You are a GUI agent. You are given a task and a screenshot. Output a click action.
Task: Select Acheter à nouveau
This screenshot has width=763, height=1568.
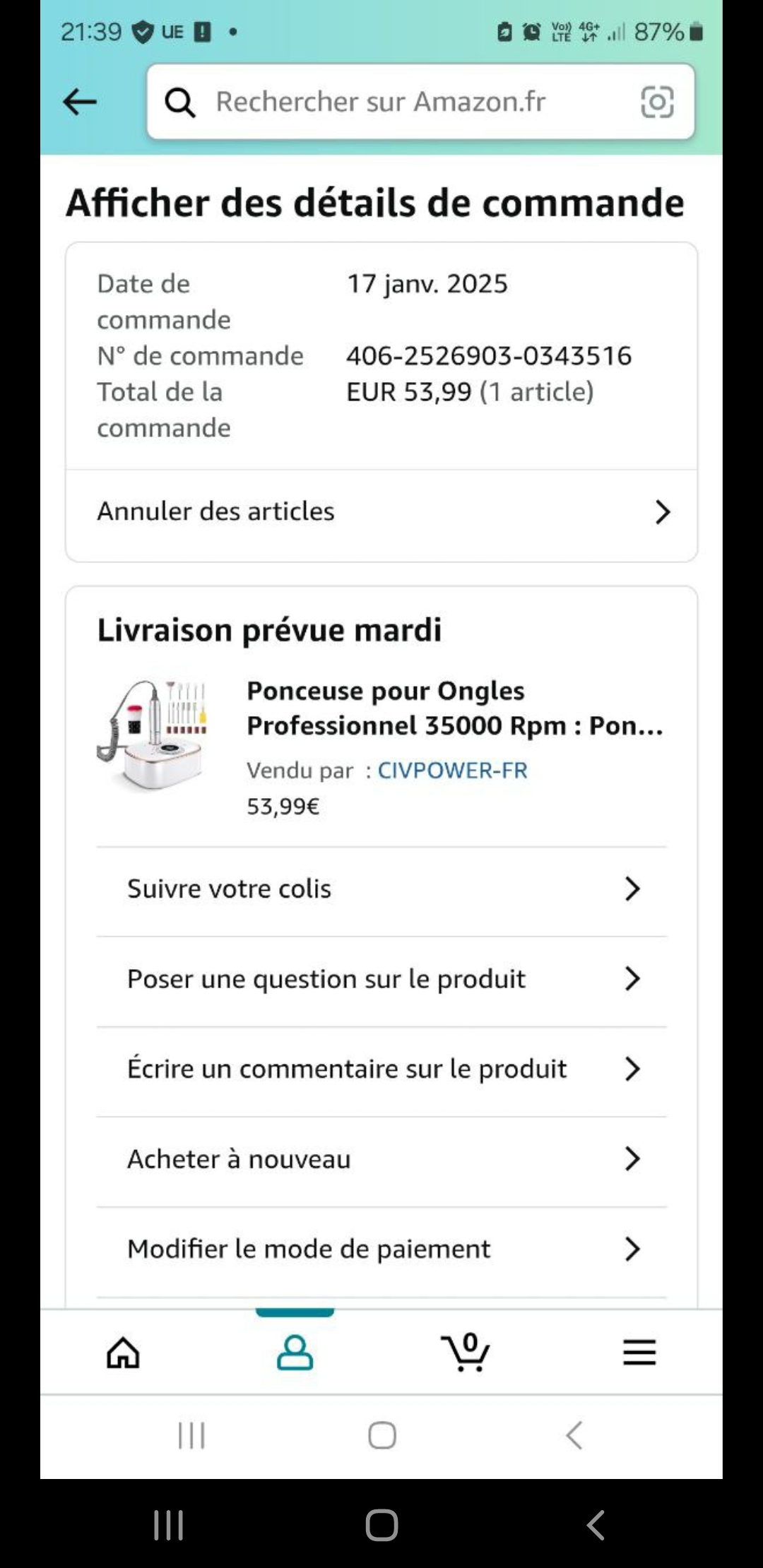(381, 1159)
